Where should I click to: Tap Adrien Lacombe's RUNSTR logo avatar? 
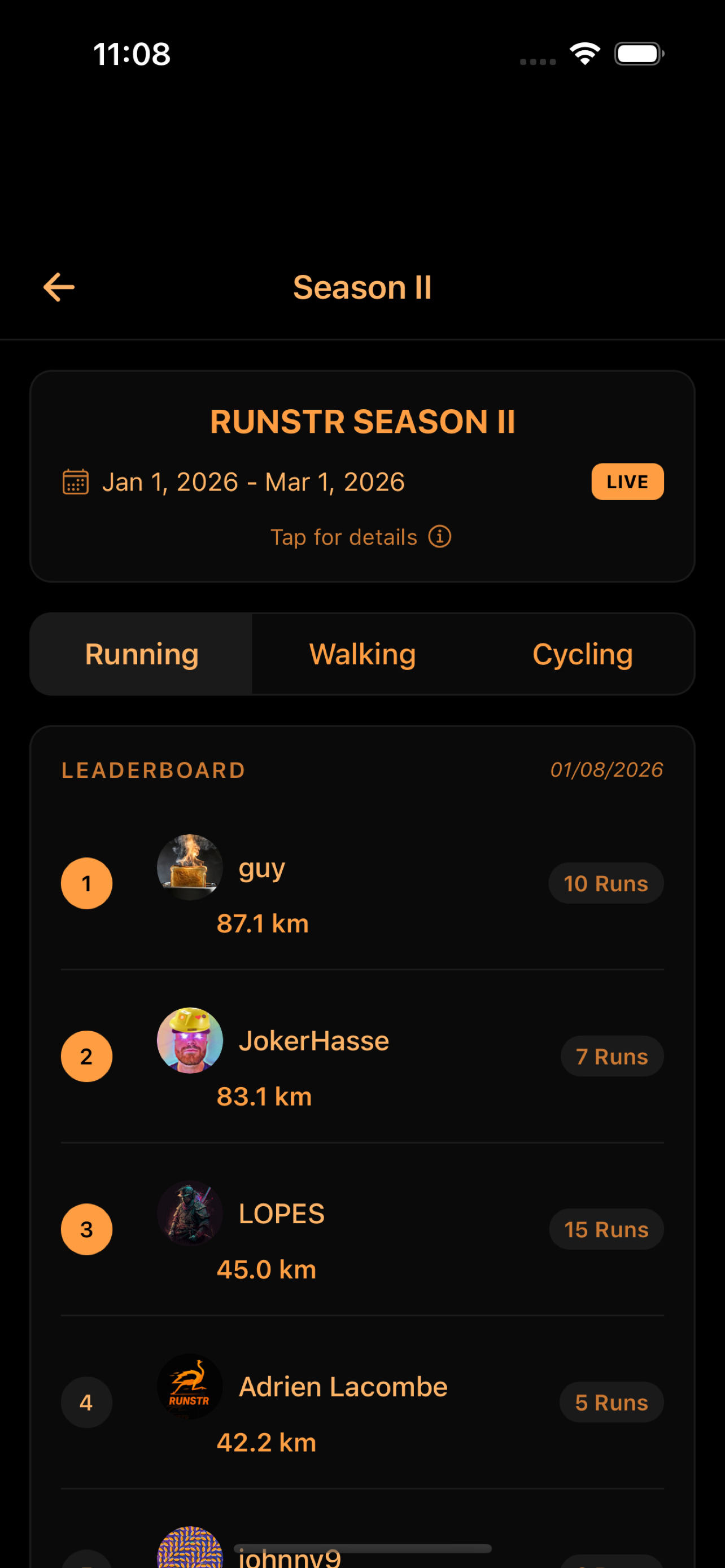pyautogui.click(x=190, y=1386)
